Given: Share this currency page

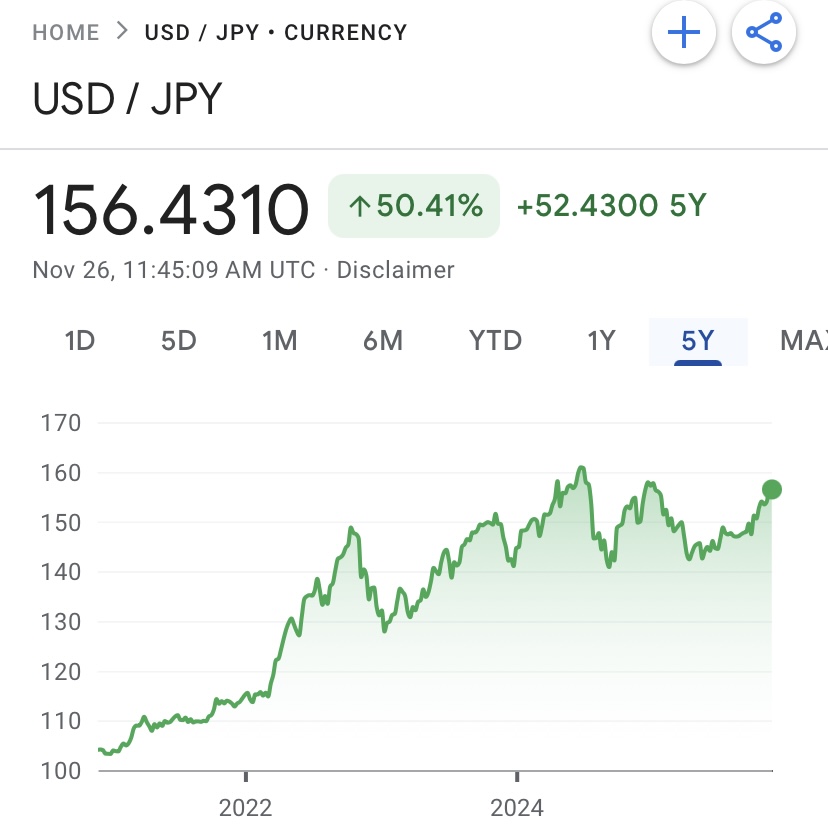Looking at the screenshot, I should pyautogui.click(x=764, y=33).
